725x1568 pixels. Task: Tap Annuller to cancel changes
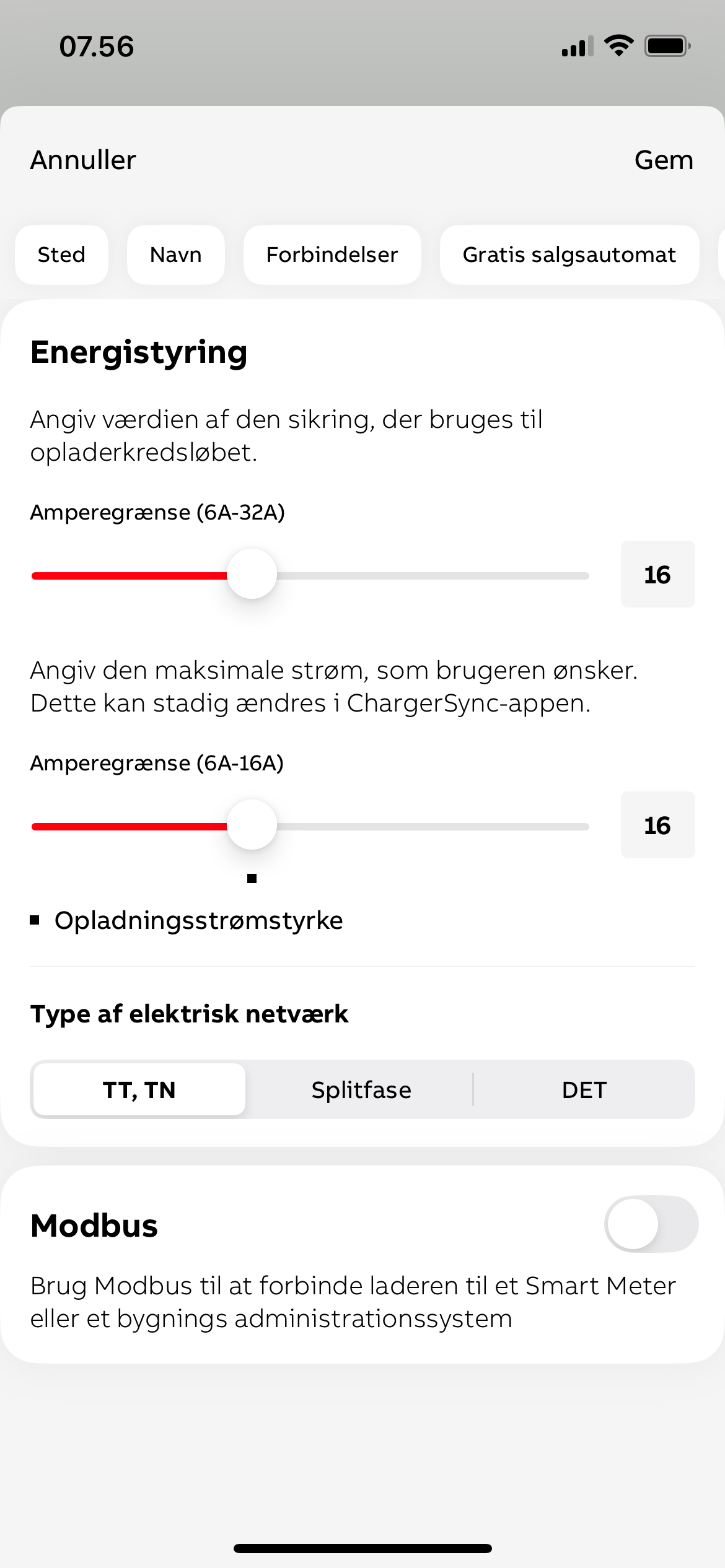(x=83, y=160)
